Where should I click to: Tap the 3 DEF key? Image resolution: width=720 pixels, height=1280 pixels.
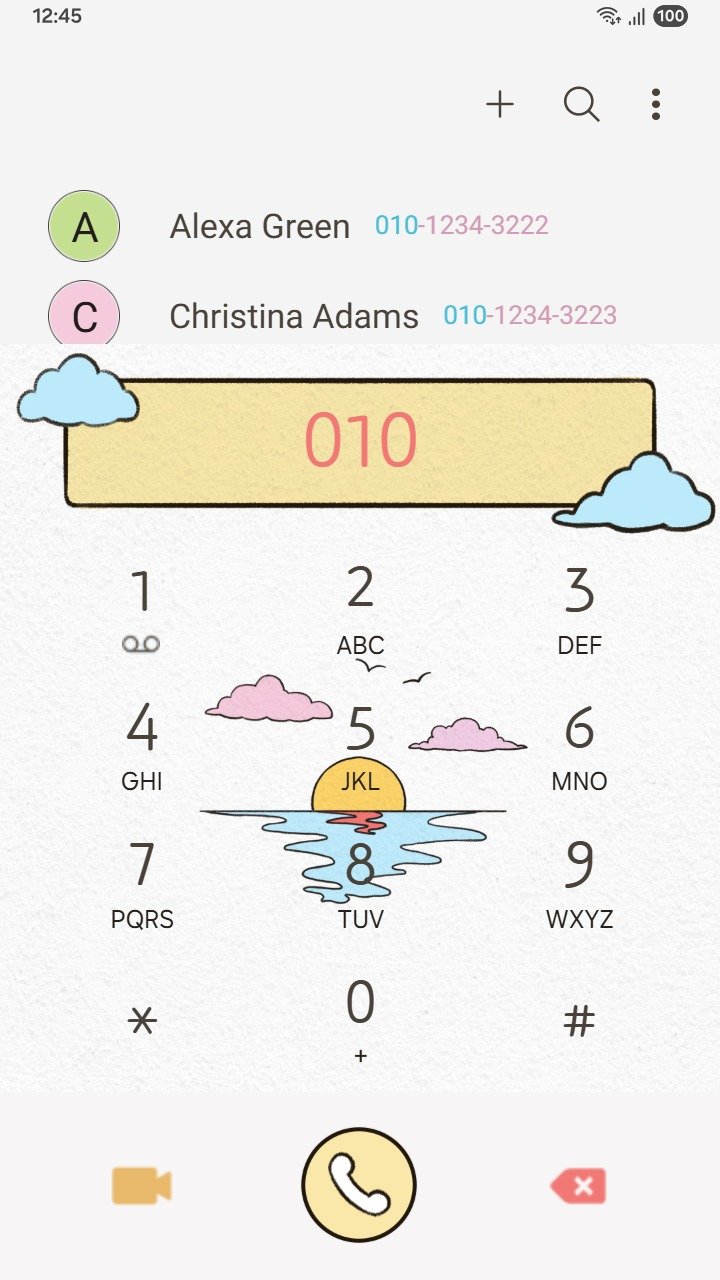click(x=579, y=608)
